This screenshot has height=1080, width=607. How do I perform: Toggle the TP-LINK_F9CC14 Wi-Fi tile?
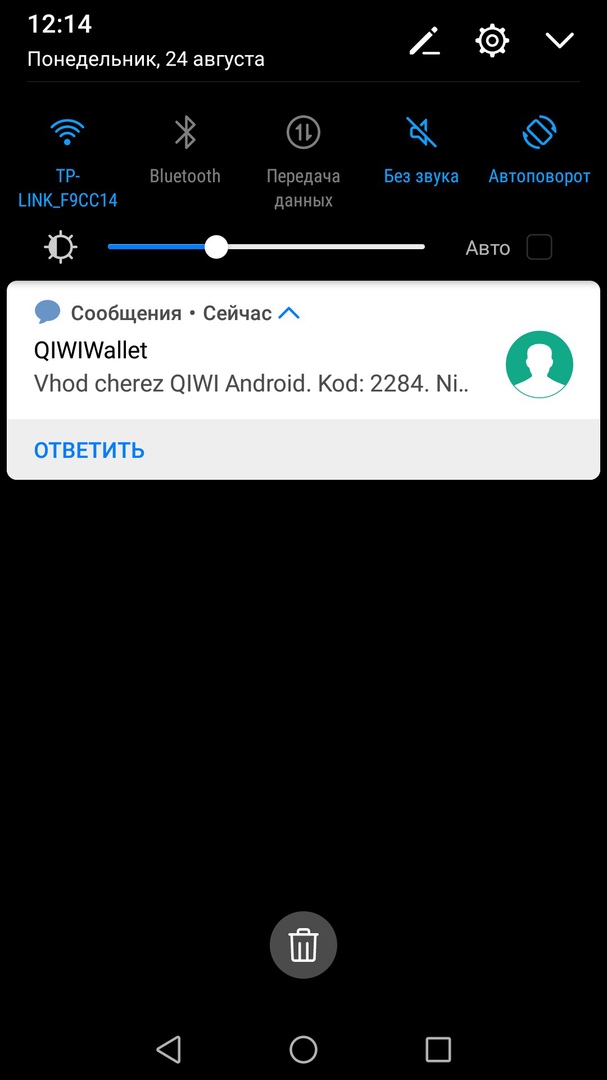[x=68, y=132]
